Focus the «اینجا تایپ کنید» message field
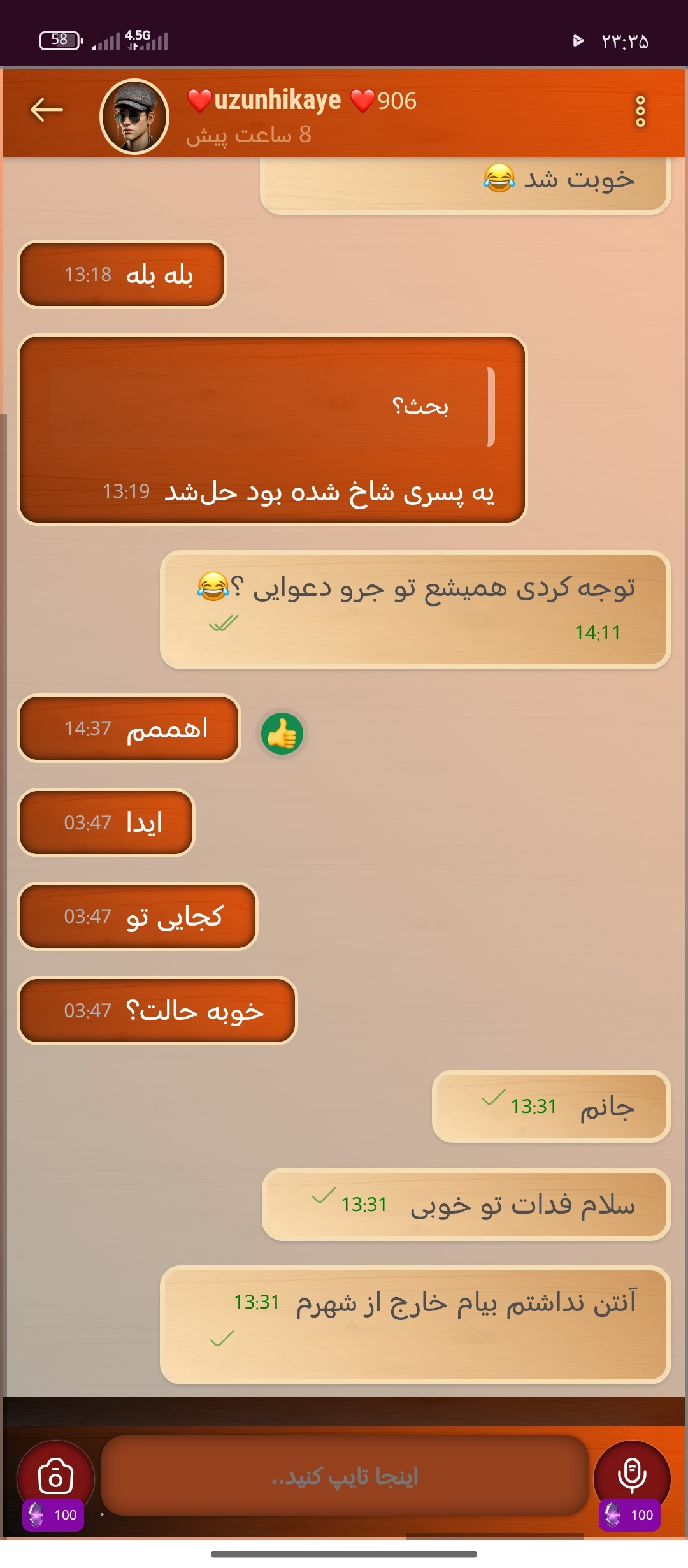This screenshot has height=1568, width=688. [345, 1476]
